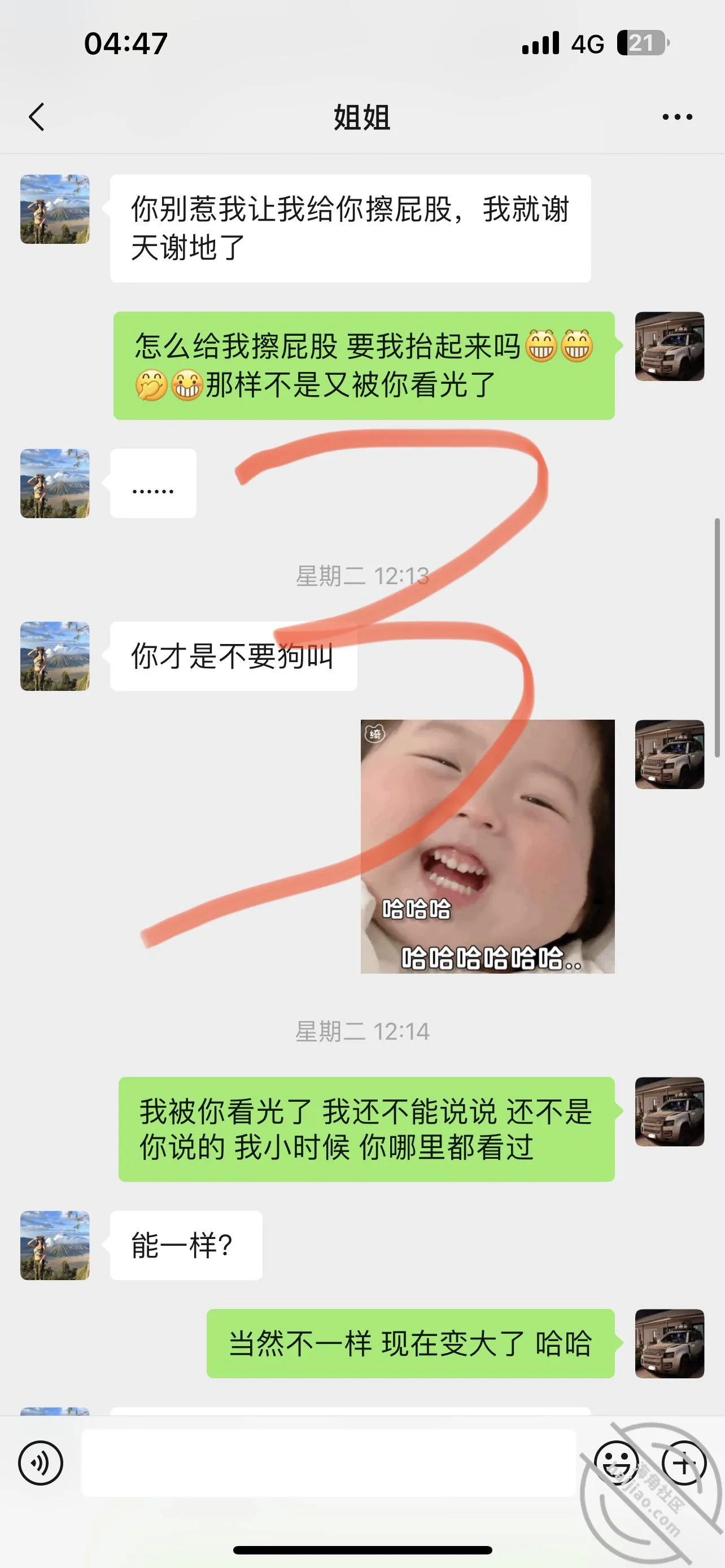
Task: Open my car avatar beside 当然不一样 message
Action: click(x=670, y=1343)
